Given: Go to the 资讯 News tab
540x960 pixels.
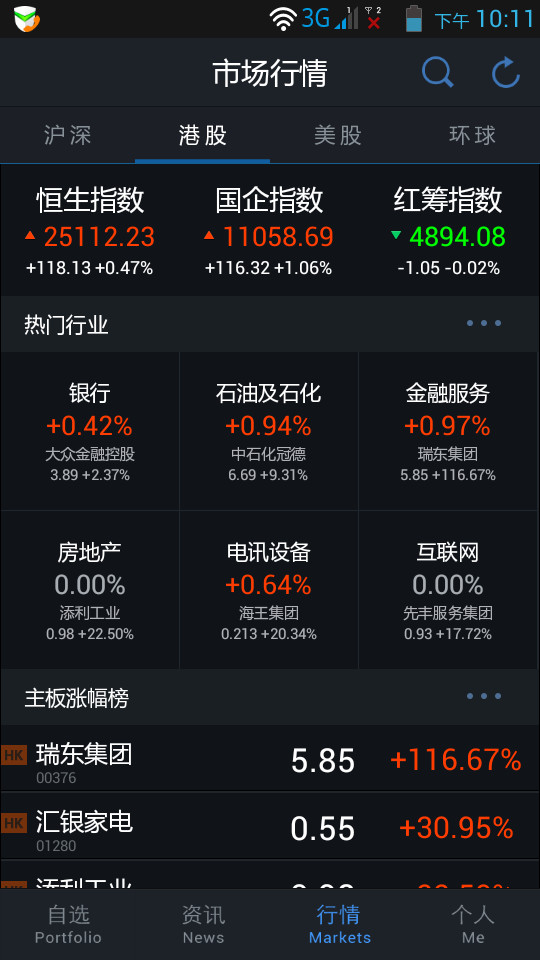Looking at the screenshot, I should coord(203,924).
